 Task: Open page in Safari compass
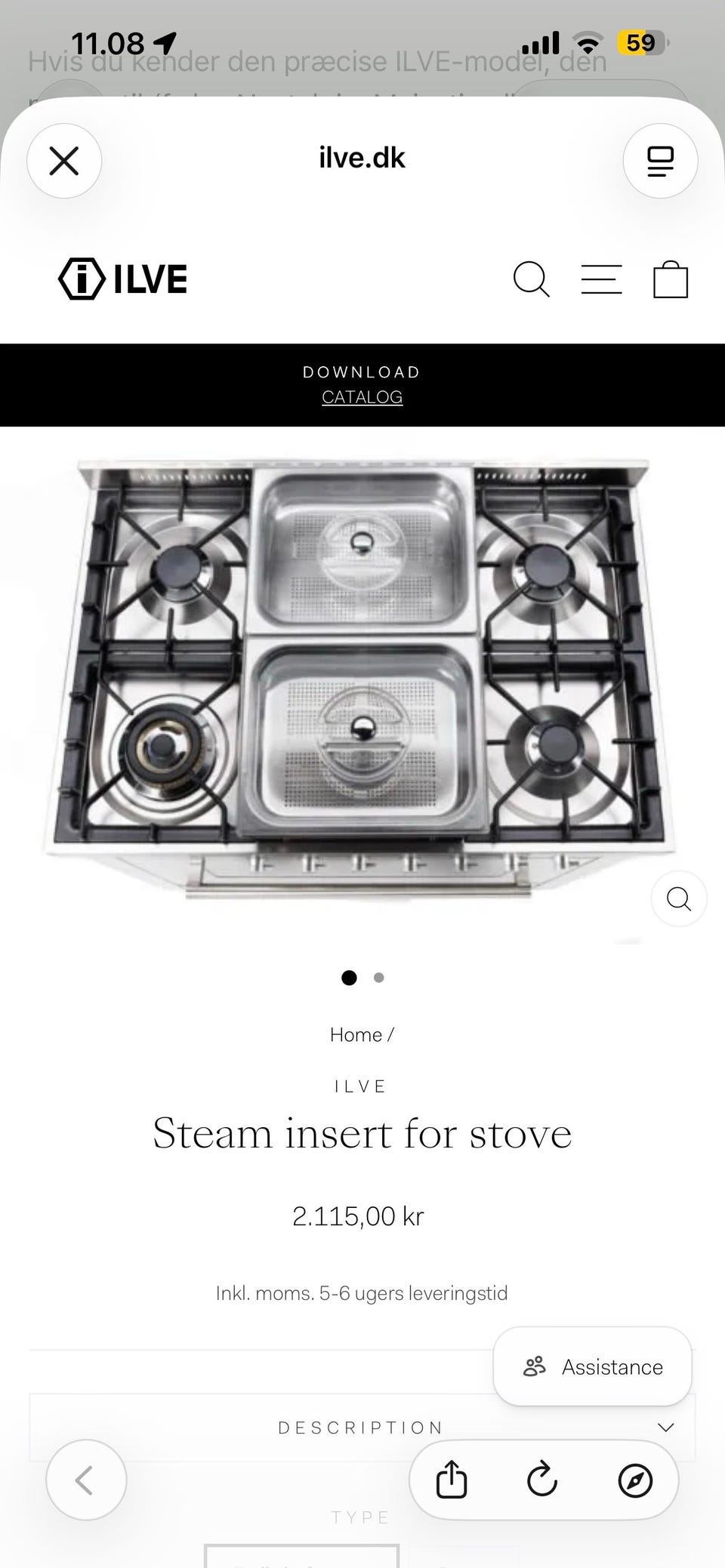point(634,1480)
